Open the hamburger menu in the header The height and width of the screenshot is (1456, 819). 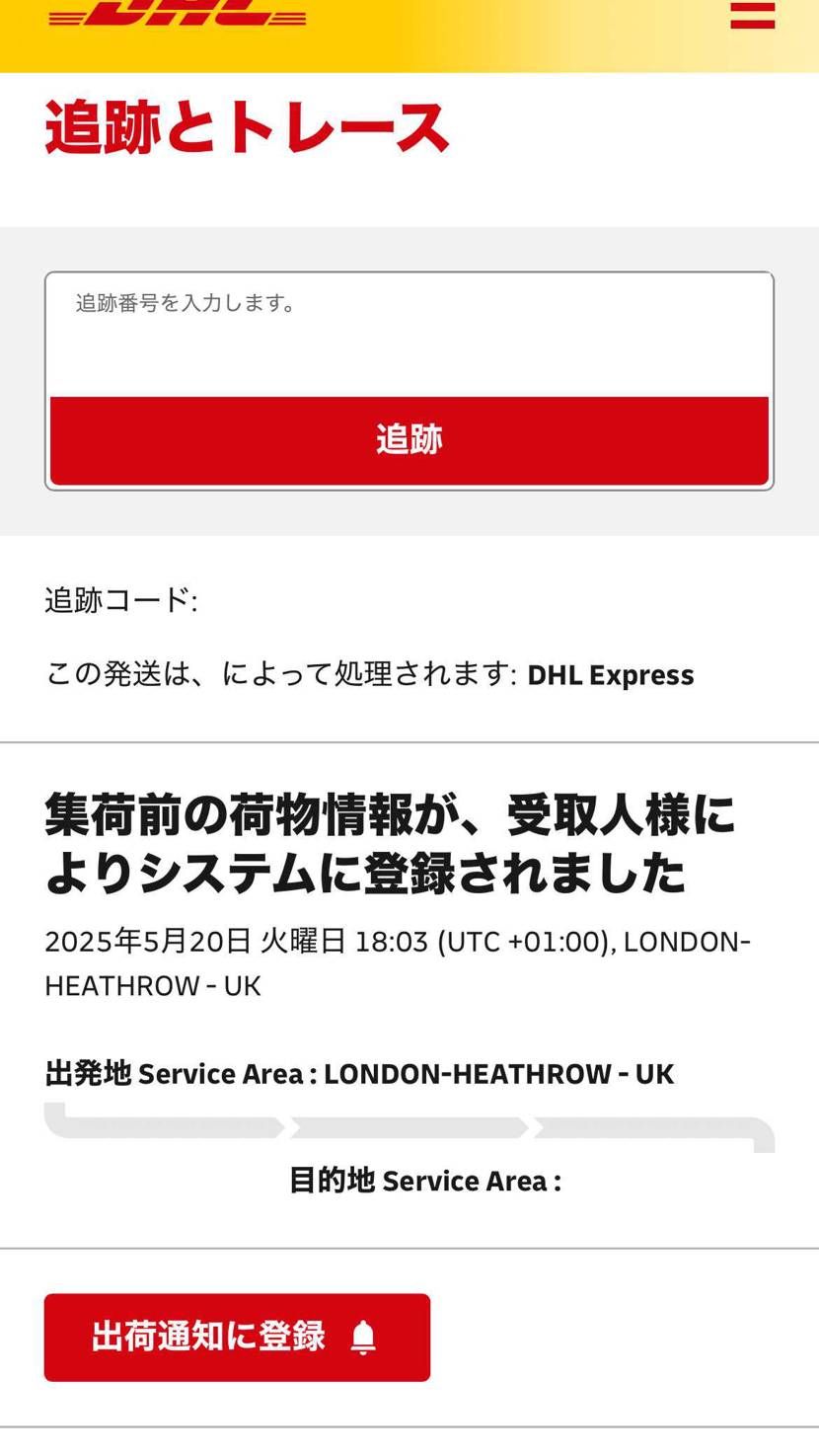(x=752, y=15)
